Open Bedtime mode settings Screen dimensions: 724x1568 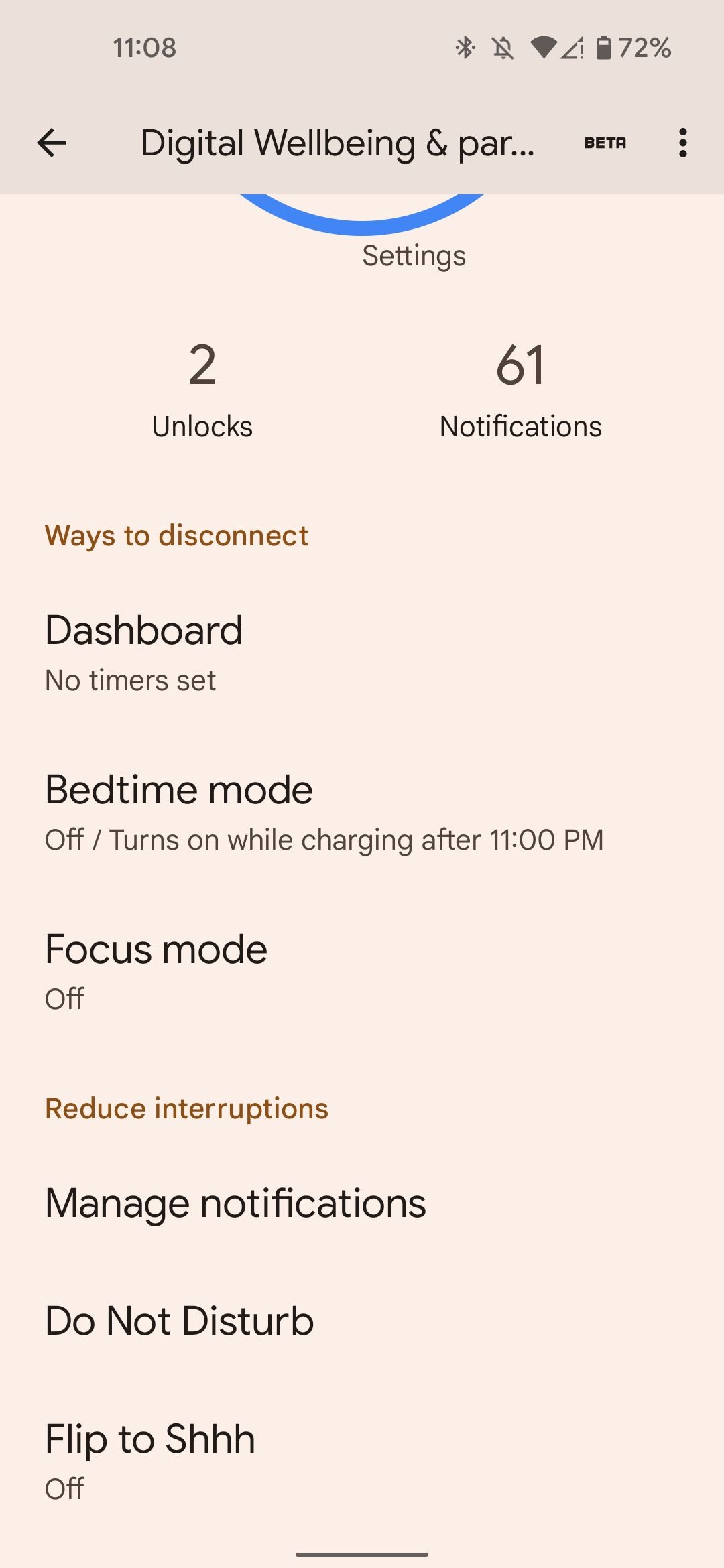(362, 811)
